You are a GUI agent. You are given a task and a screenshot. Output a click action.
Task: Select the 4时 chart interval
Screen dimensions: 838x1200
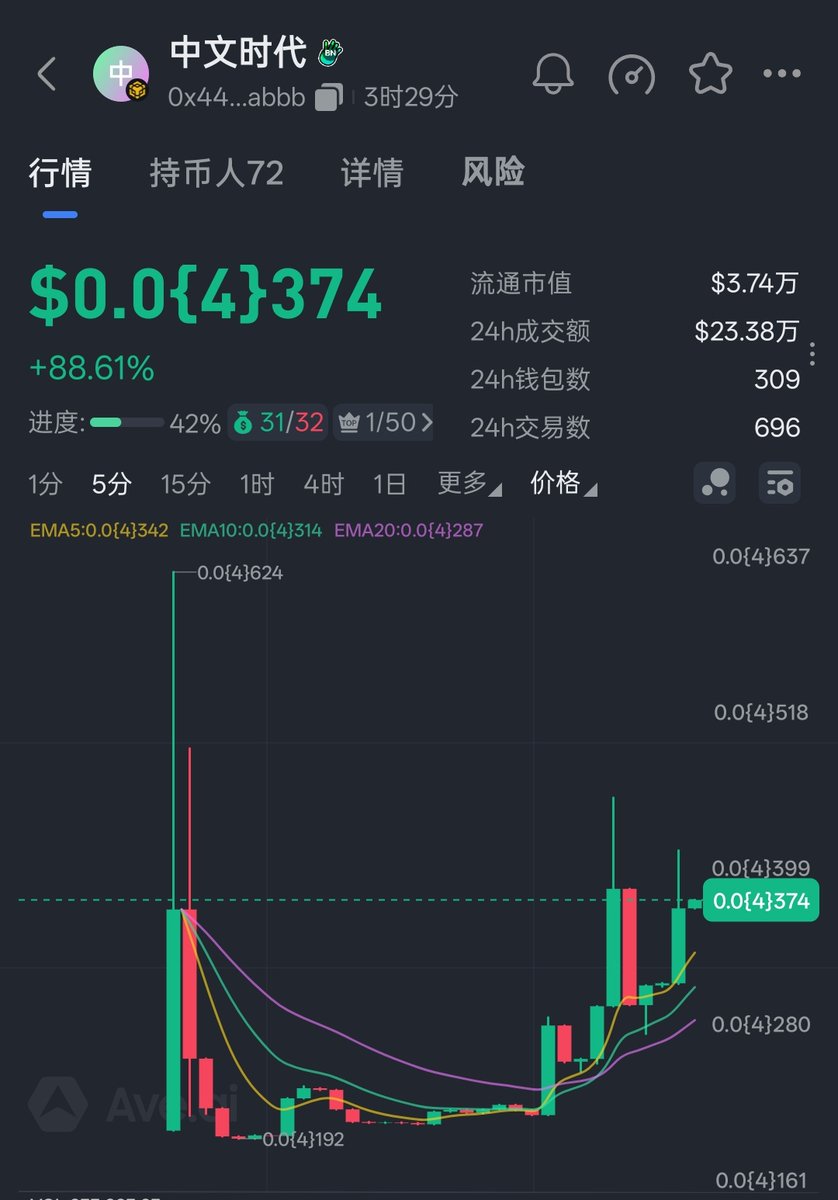tap(323, 484)
